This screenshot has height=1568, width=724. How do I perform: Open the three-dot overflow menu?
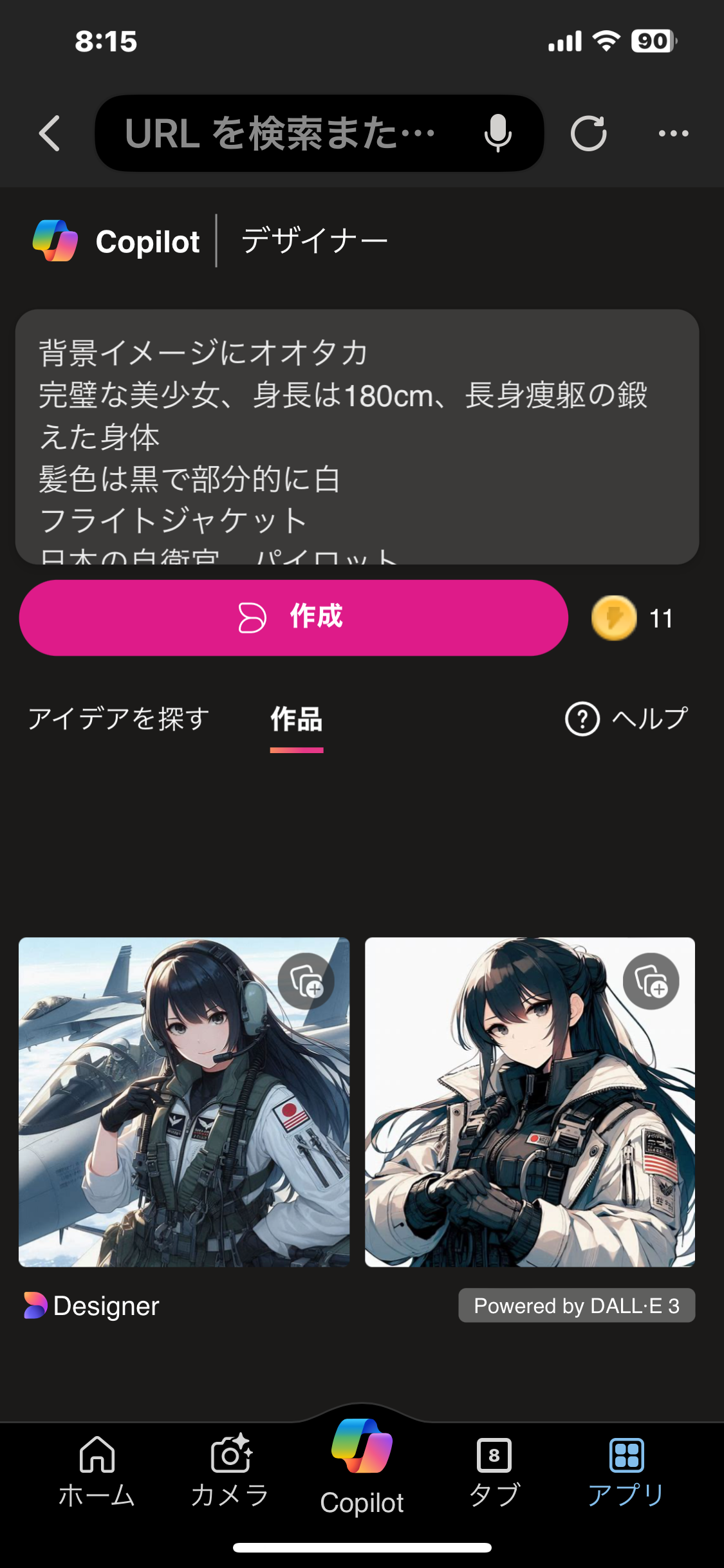[673, 134]
